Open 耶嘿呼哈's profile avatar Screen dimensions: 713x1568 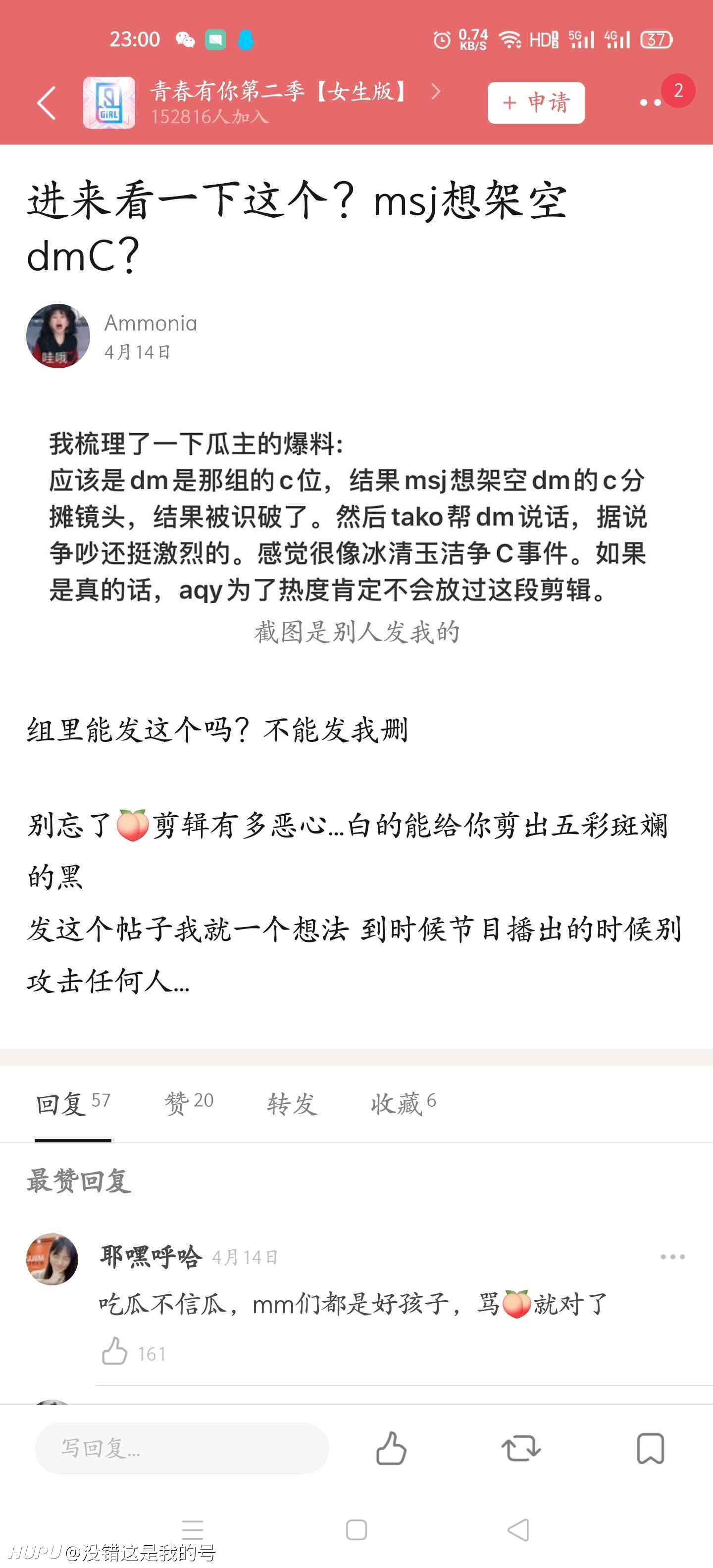click(52, 1259)
